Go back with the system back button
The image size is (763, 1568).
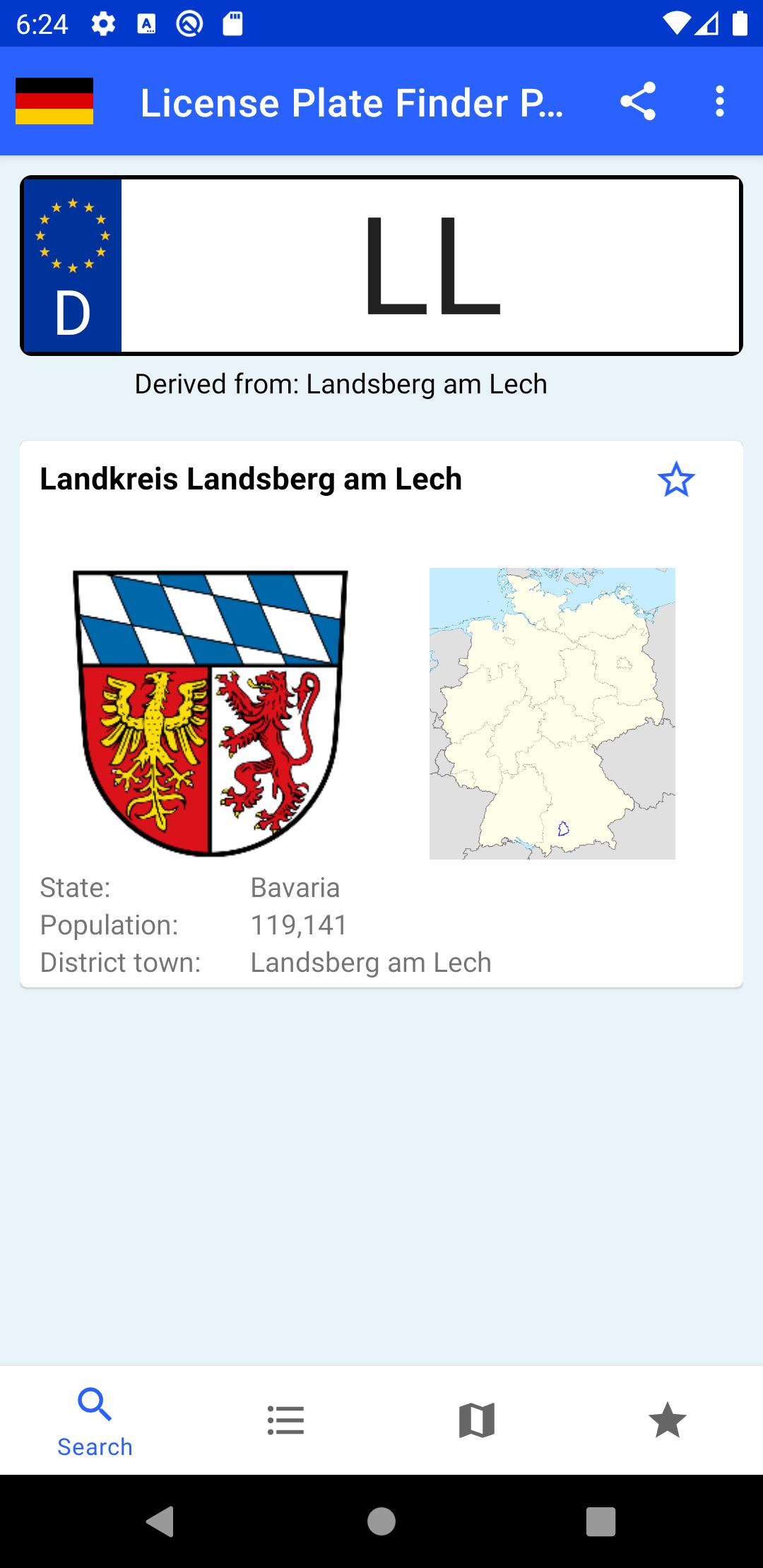pyautogui.click(x=160, y=1521)
